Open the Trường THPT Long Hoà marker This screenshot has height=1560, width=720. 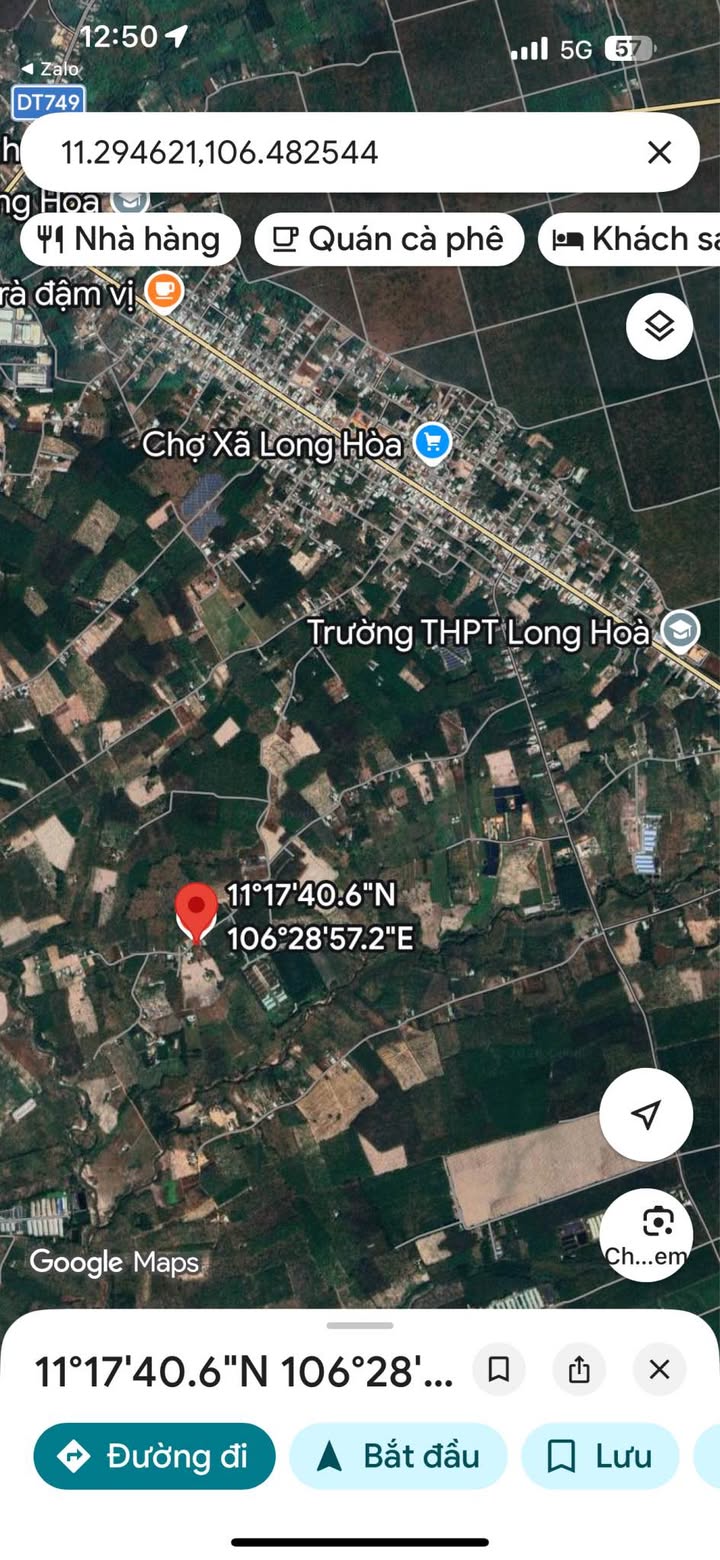pos(682,631)
